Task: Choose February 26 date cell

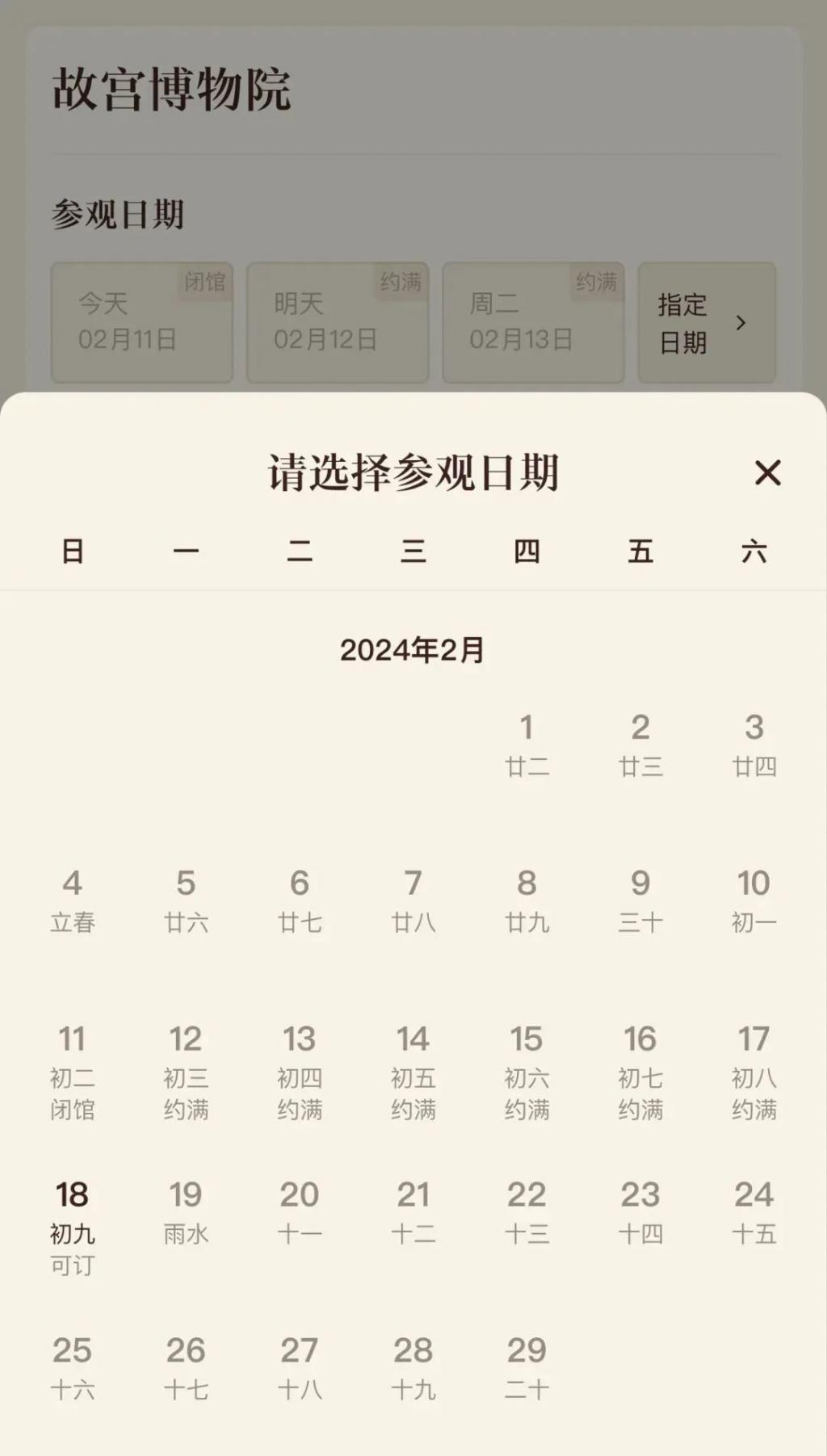Action: [x=186, y=1367]
